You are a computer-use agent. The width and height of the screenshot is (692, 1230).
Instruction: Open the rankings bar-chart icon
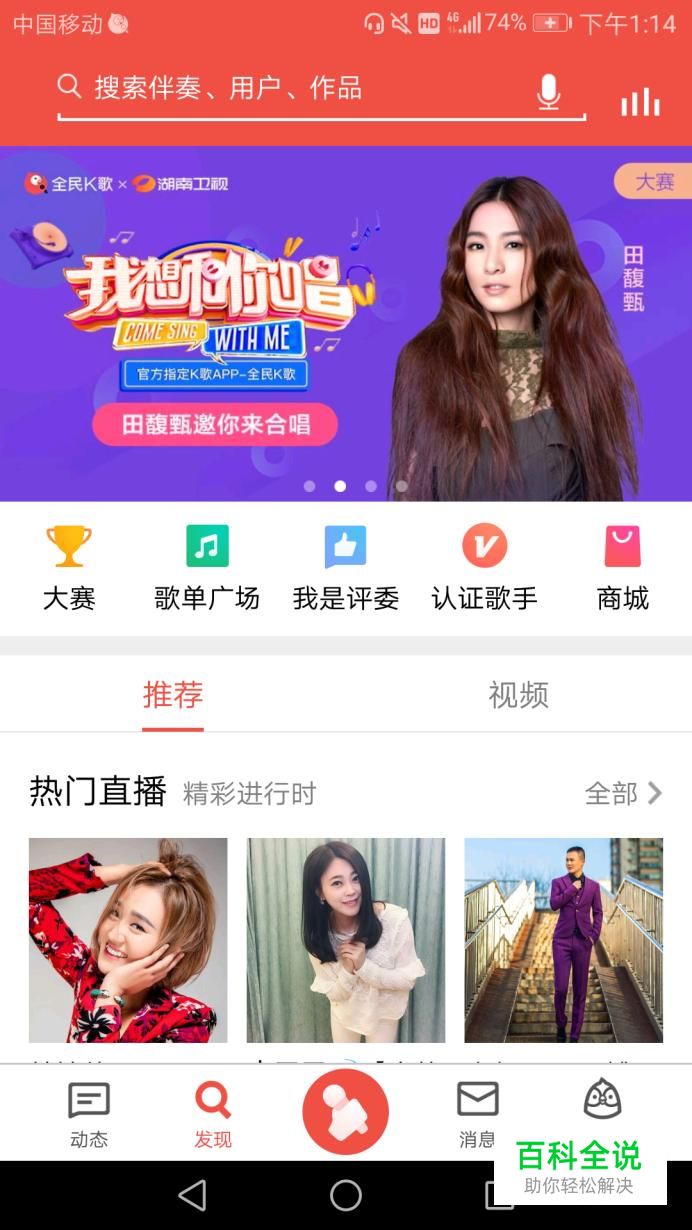640,101
